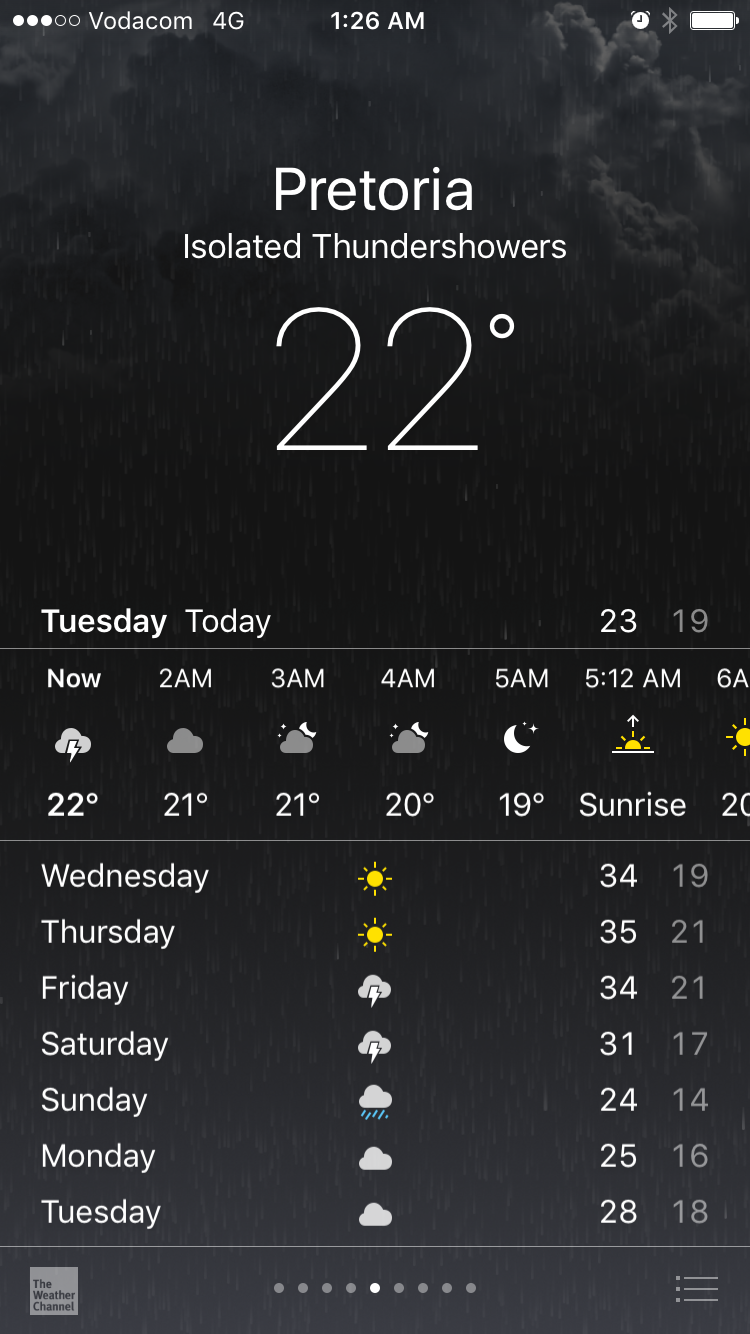Open The Weather Channel link

click(x=54, y=1290)
